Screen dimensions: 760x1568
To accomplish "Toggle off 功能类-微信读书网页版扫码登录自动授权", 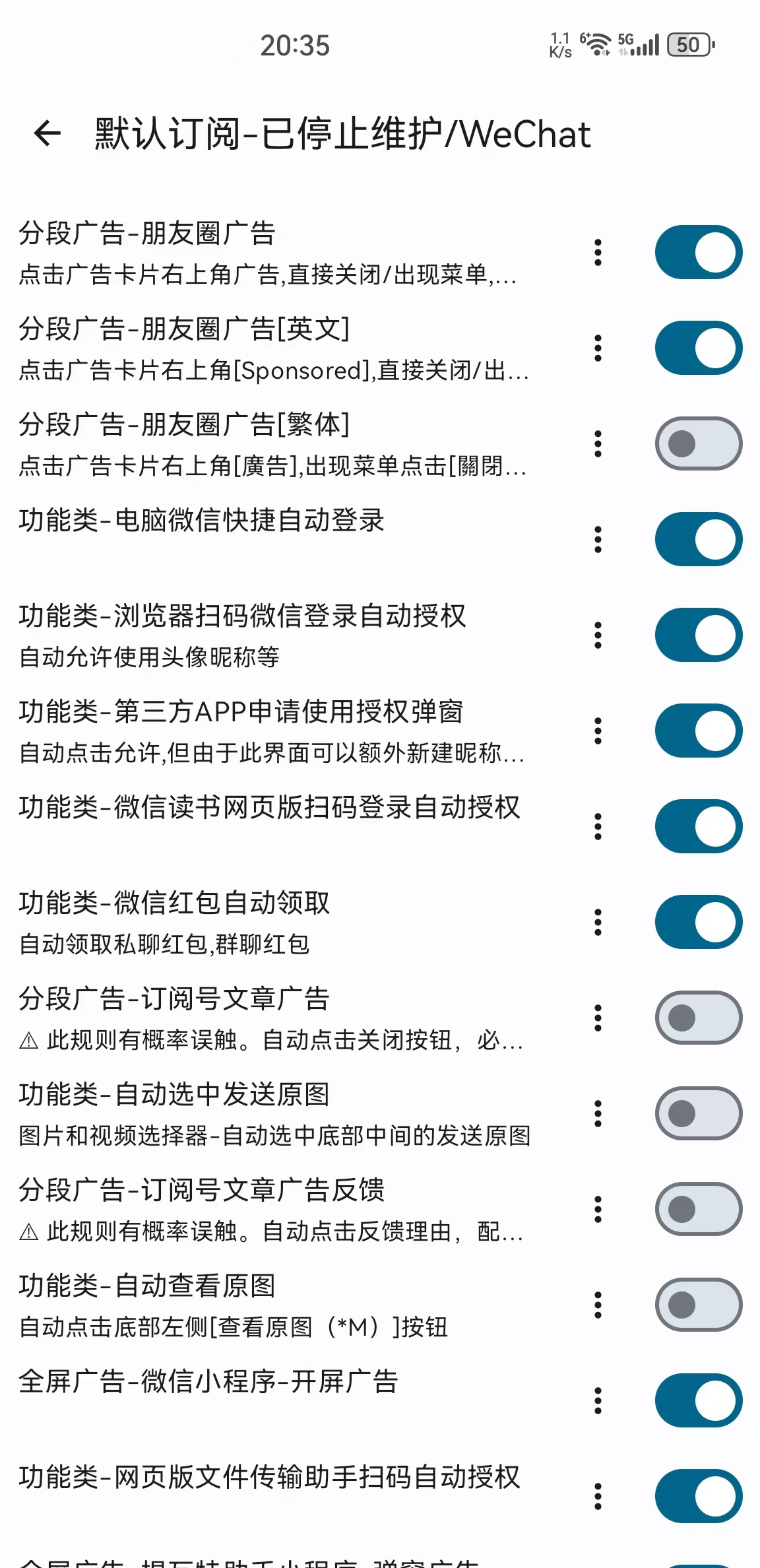I will tap(698, 826).
